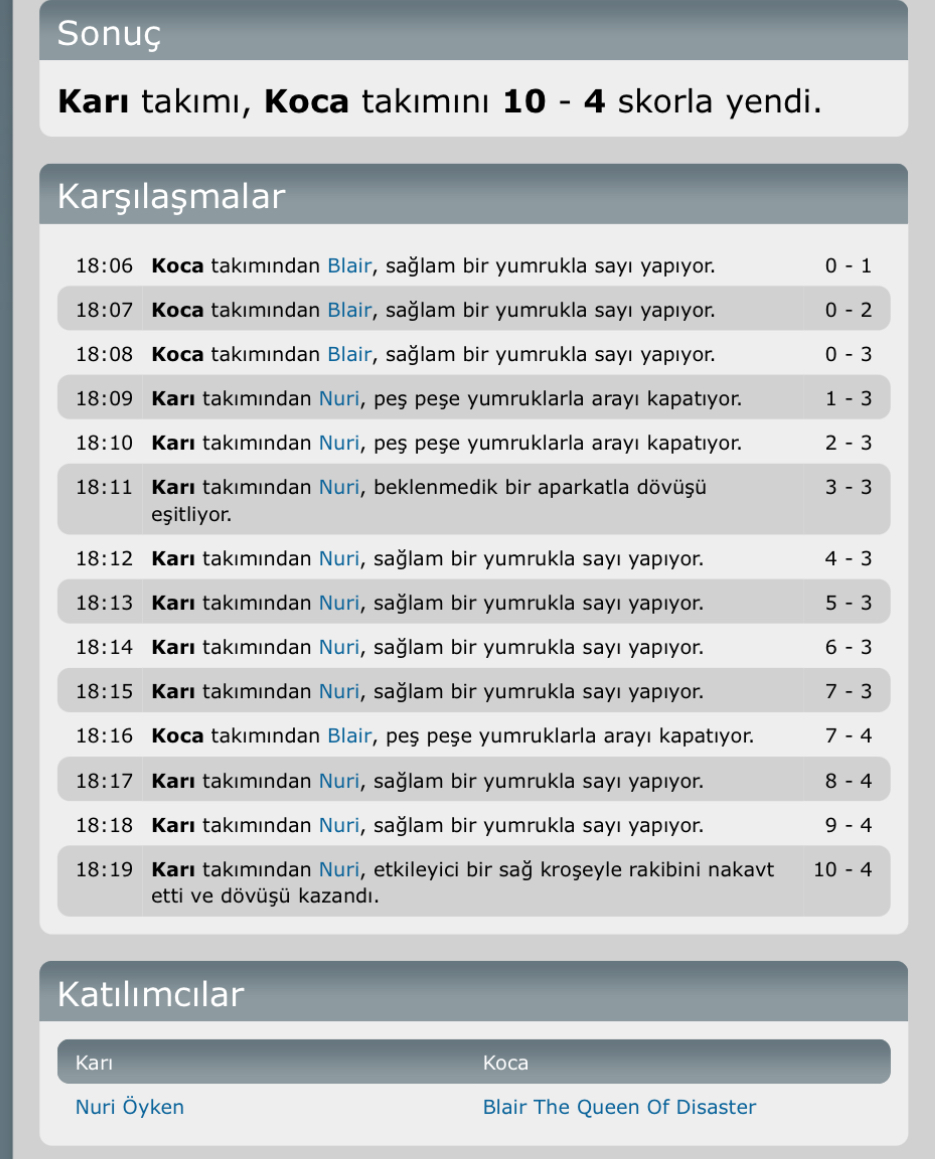935x1159 pixels.
Task: Open Blair link in the 18:16 row
Action: [x=349, y=735]
